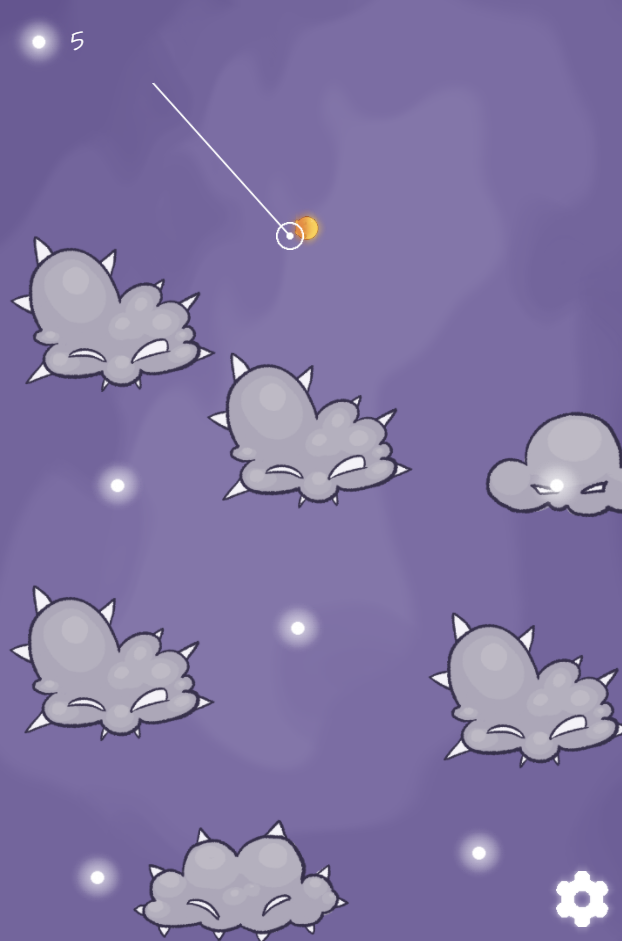Open the settings gear icon
Screen dimensions: 622x941
tap(582, 898)
